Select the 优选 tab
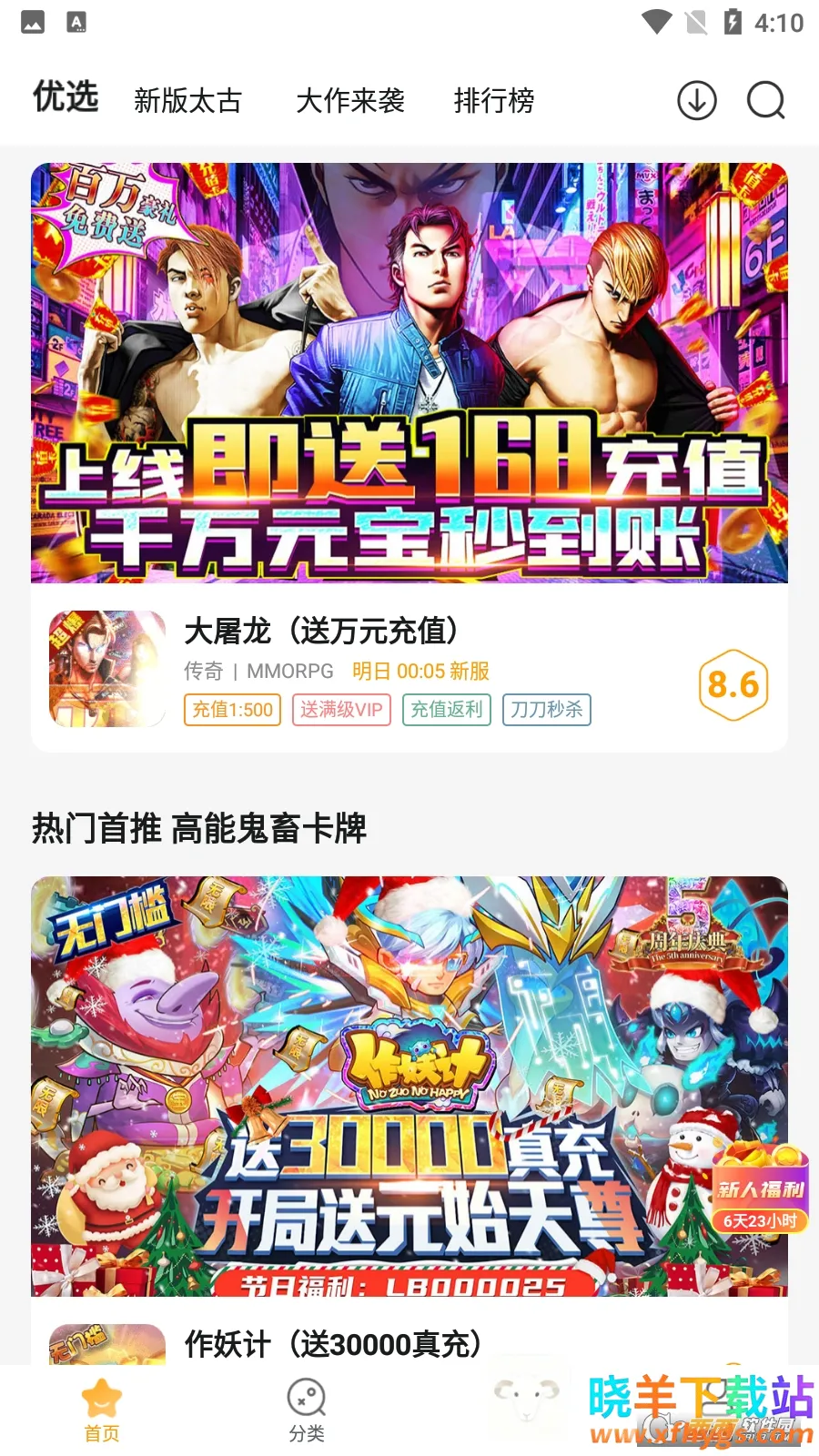This screenshot has width=819, height=1456. (x=66, y=96)
